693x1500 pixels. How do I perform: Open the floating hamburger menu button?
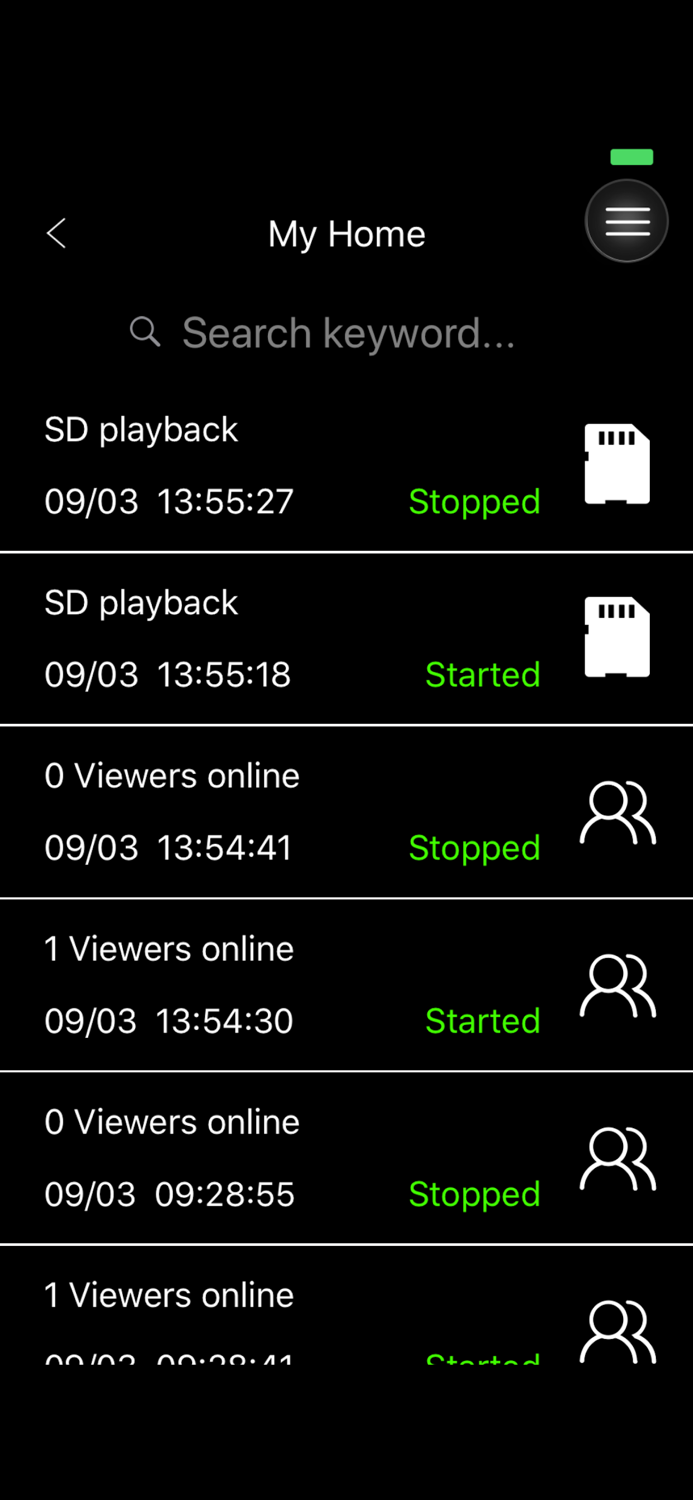(x=627, y=221)
